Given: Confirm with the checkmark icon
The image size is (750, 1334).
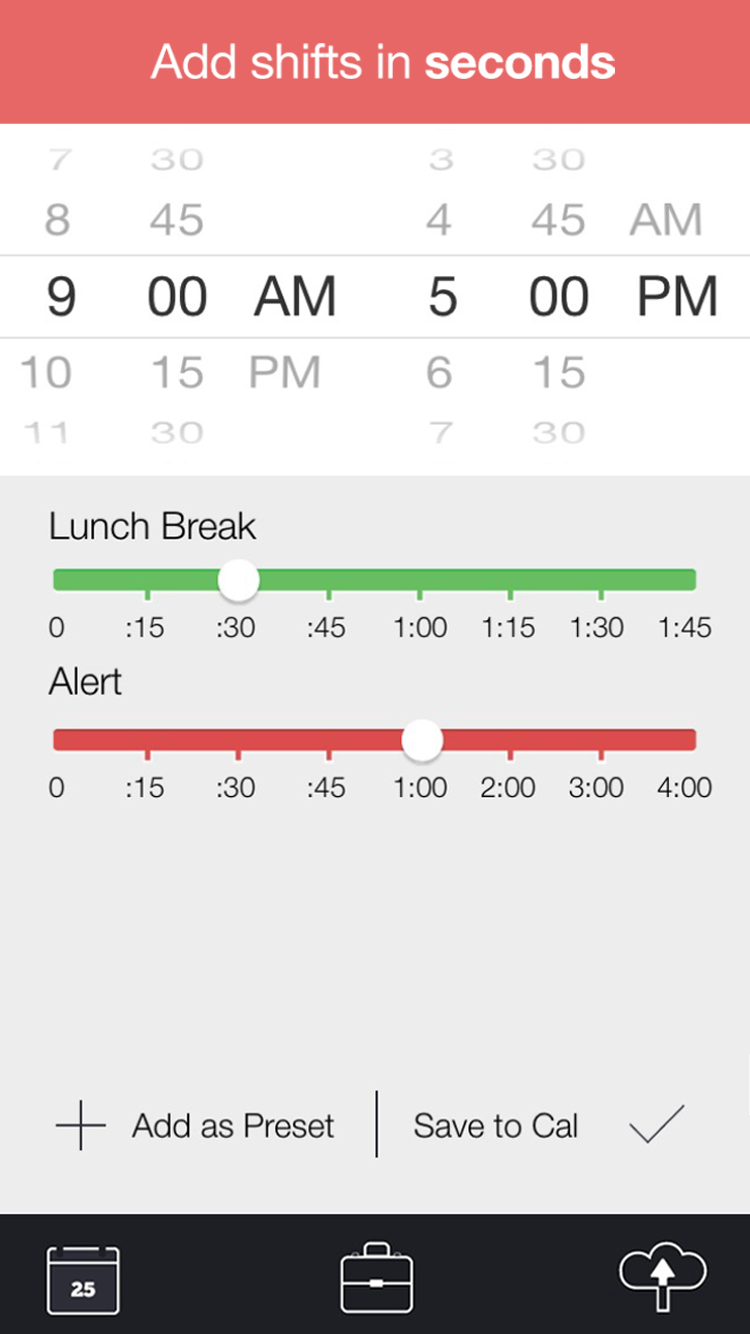Looking at the screenshot, I should [657, 1125].
